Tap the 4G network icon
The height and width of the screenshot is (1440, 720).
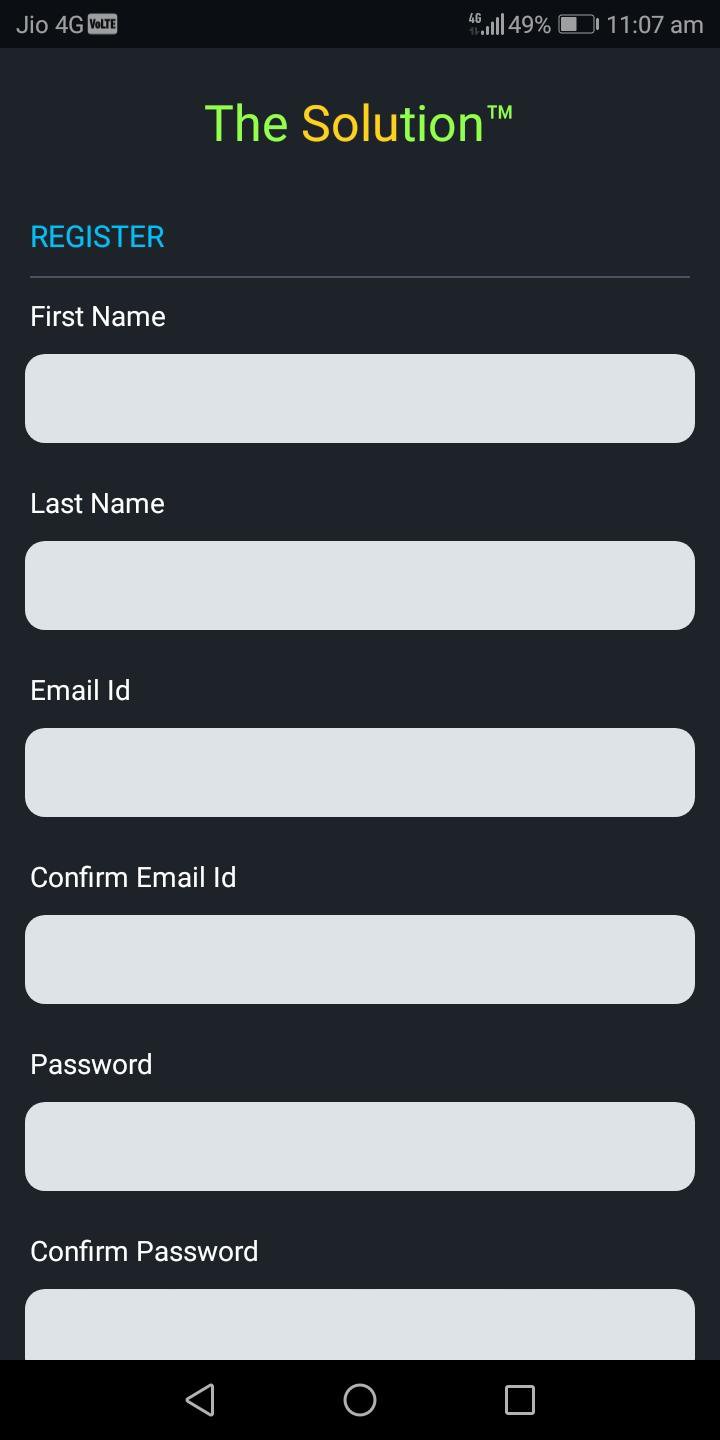(472, 20)
